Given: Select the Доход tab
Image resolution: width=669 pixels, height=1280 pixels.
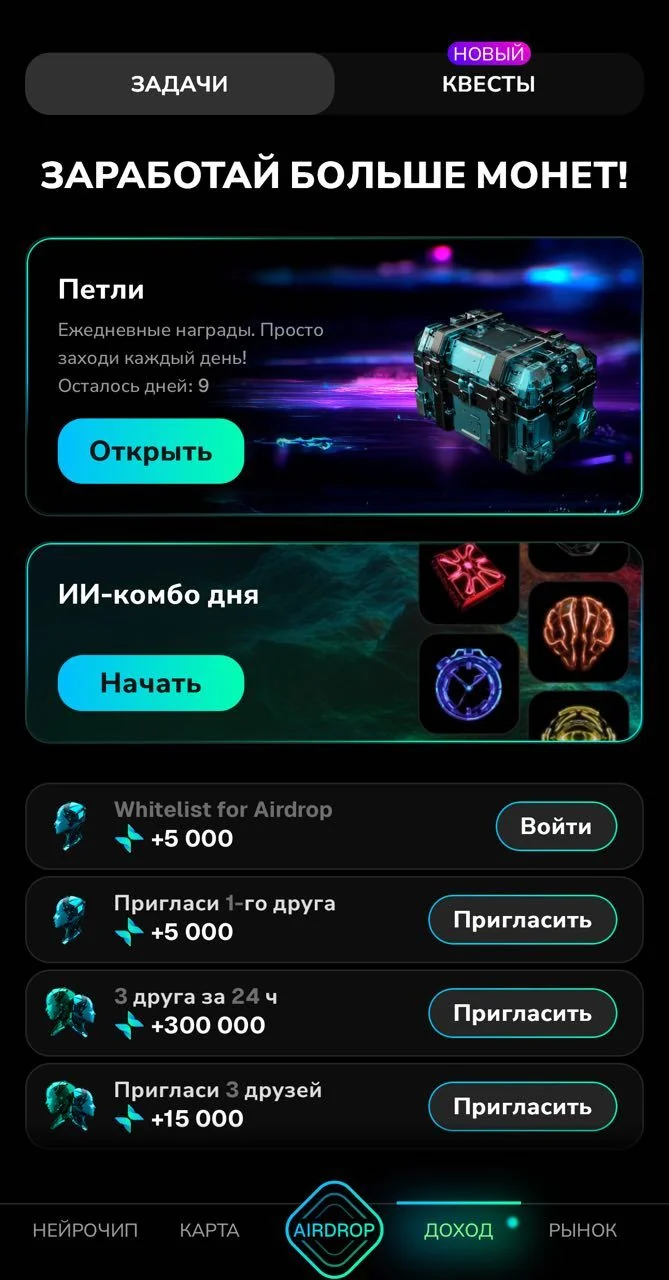Looking at the screenshot, I should click(459, 1230).
